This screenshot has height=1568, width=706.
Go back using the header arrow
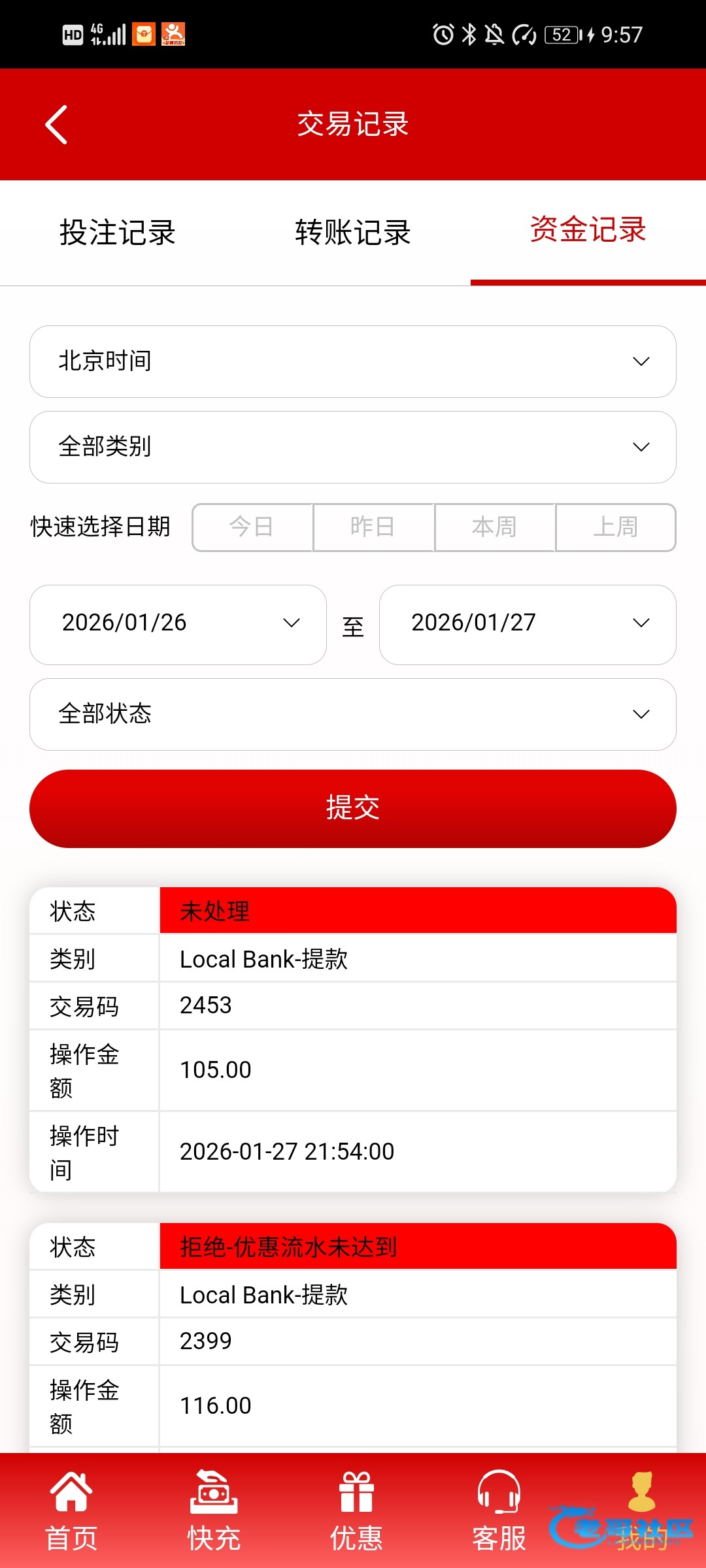click(57, 124)
